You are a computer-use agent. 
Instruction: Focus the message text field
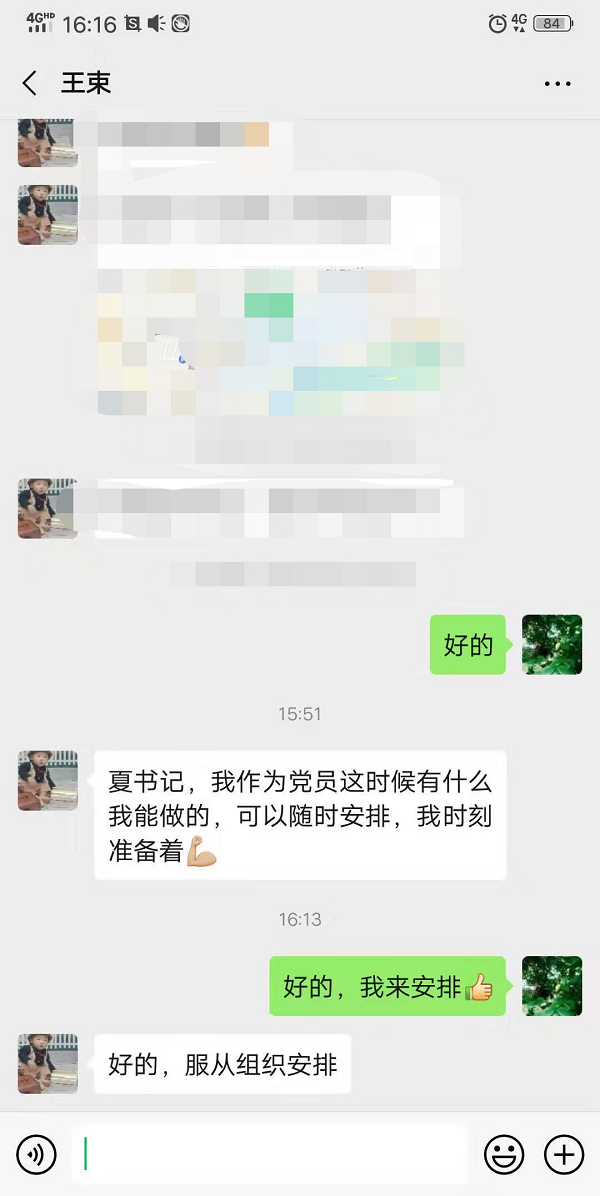coord(270,1155)
